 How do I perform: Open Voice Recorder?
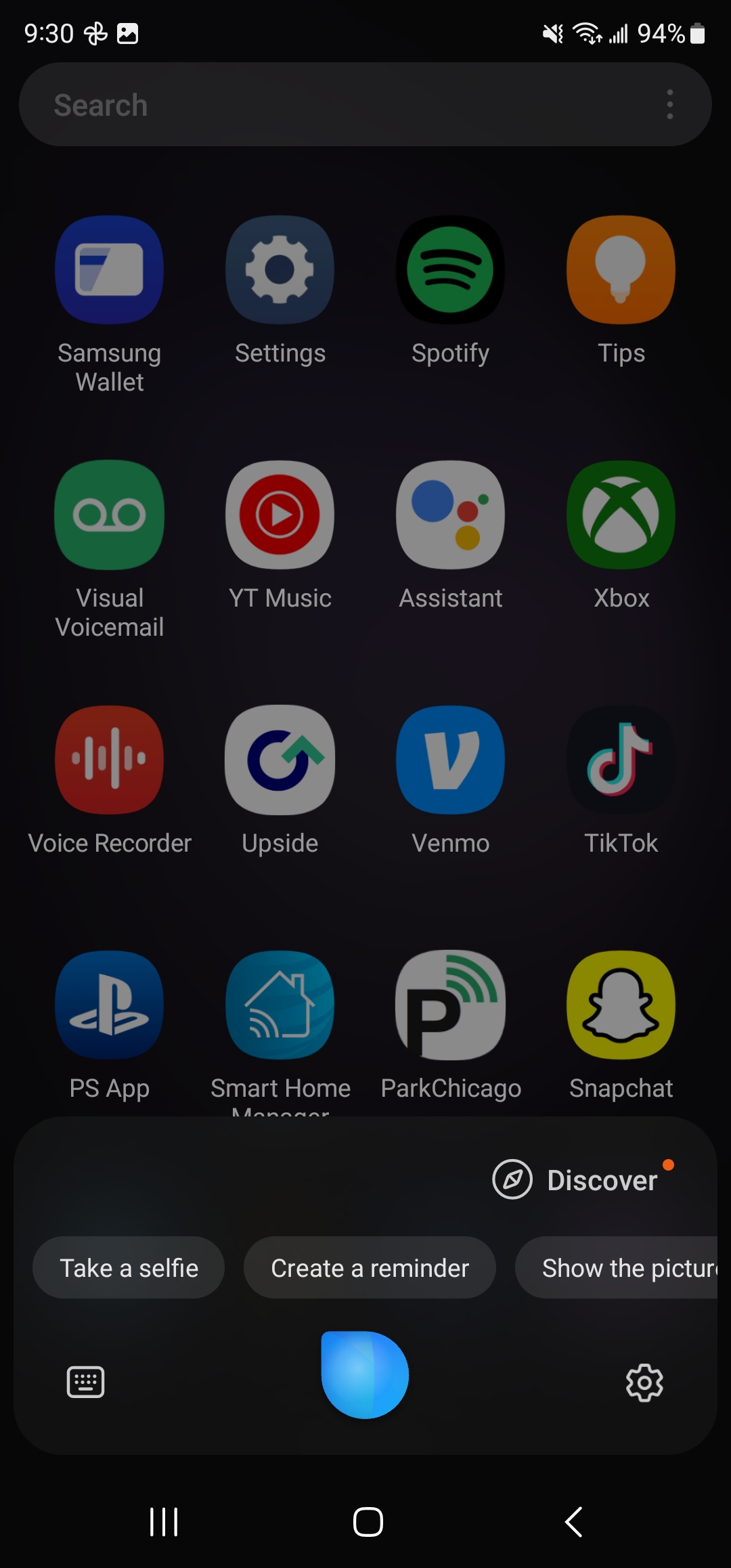click(110, 781)
